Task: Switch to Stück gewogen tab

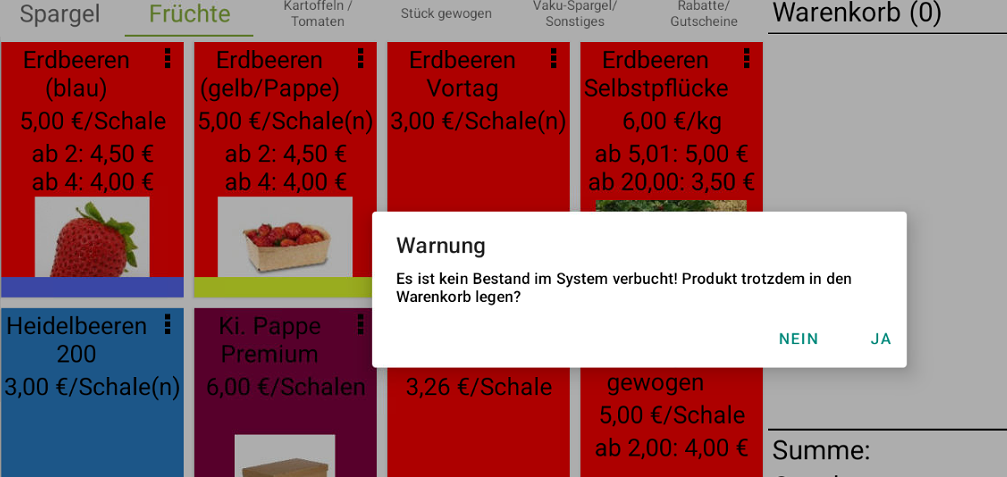Action: [446, 14]
